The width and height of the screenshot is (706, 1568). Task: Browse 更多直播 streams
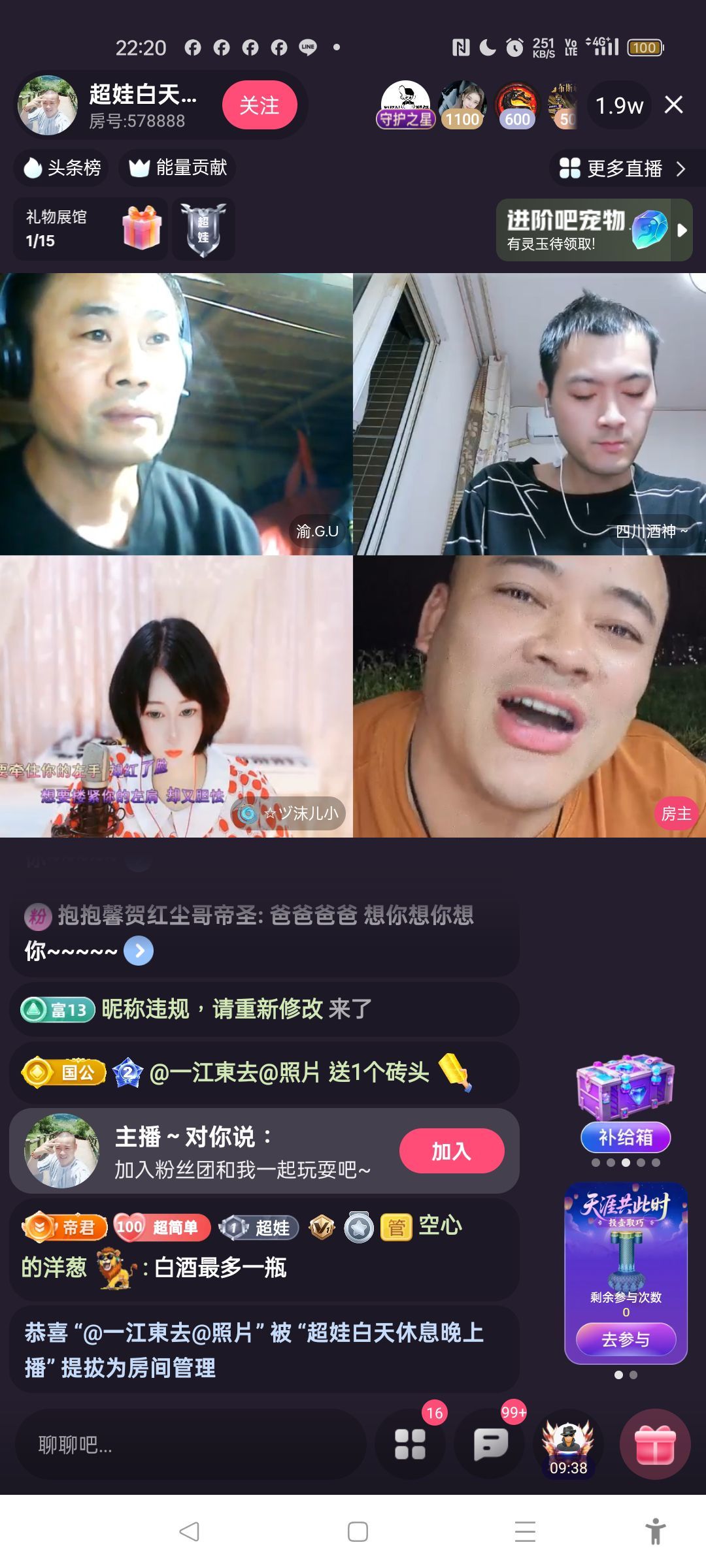click(623, 169)
